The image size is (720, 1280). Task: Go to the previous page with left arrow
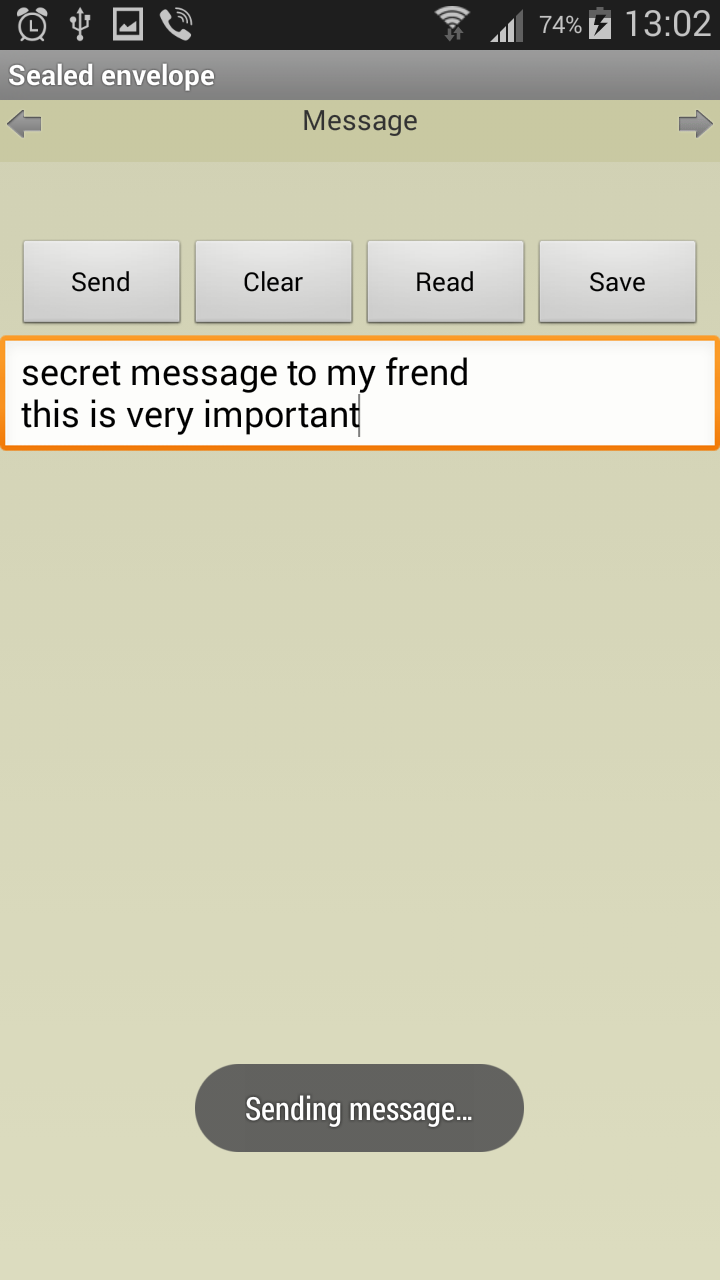[x=24, y=125]
